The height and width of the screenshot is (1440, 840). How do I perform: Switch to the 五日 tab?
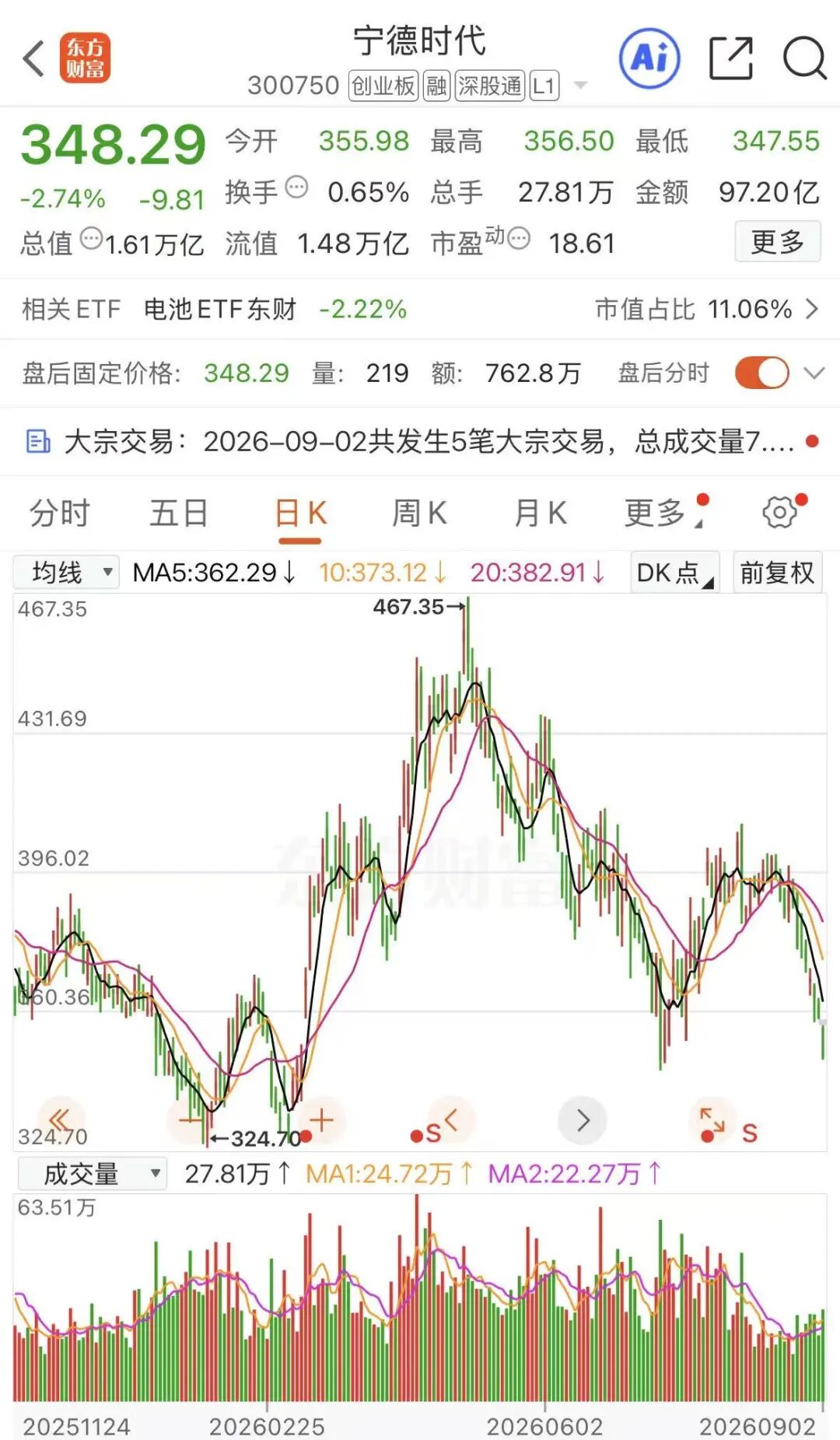tap(179, 513)
